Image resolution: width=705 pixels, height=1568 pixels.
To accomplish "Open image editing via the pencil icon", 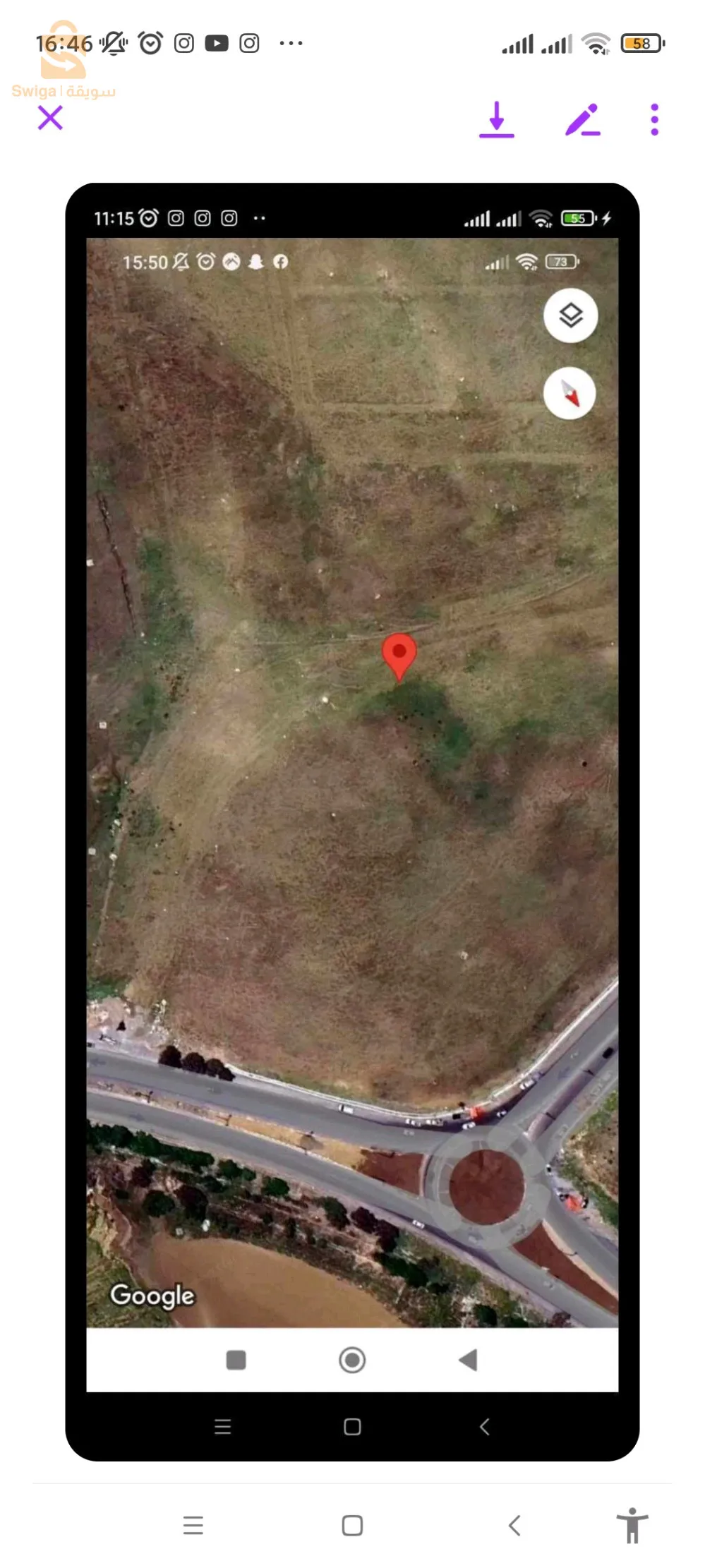I will coord(583,119).
